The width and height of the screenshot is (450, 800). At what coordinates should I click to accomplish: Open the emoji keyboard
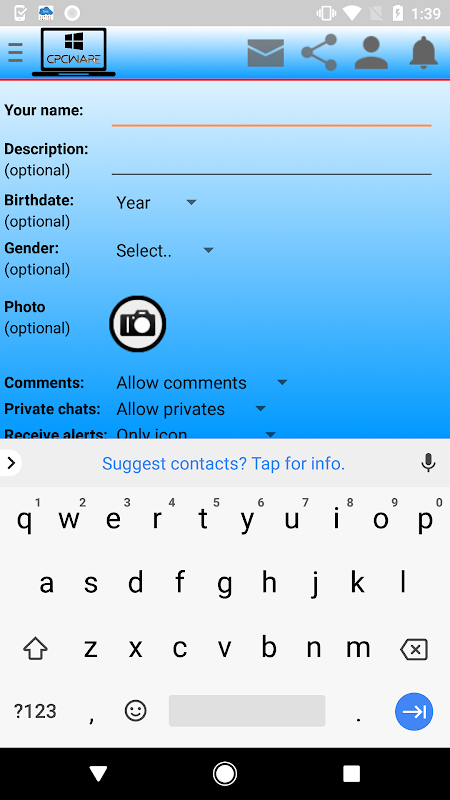pyautogui.click(x=136, y=711)
